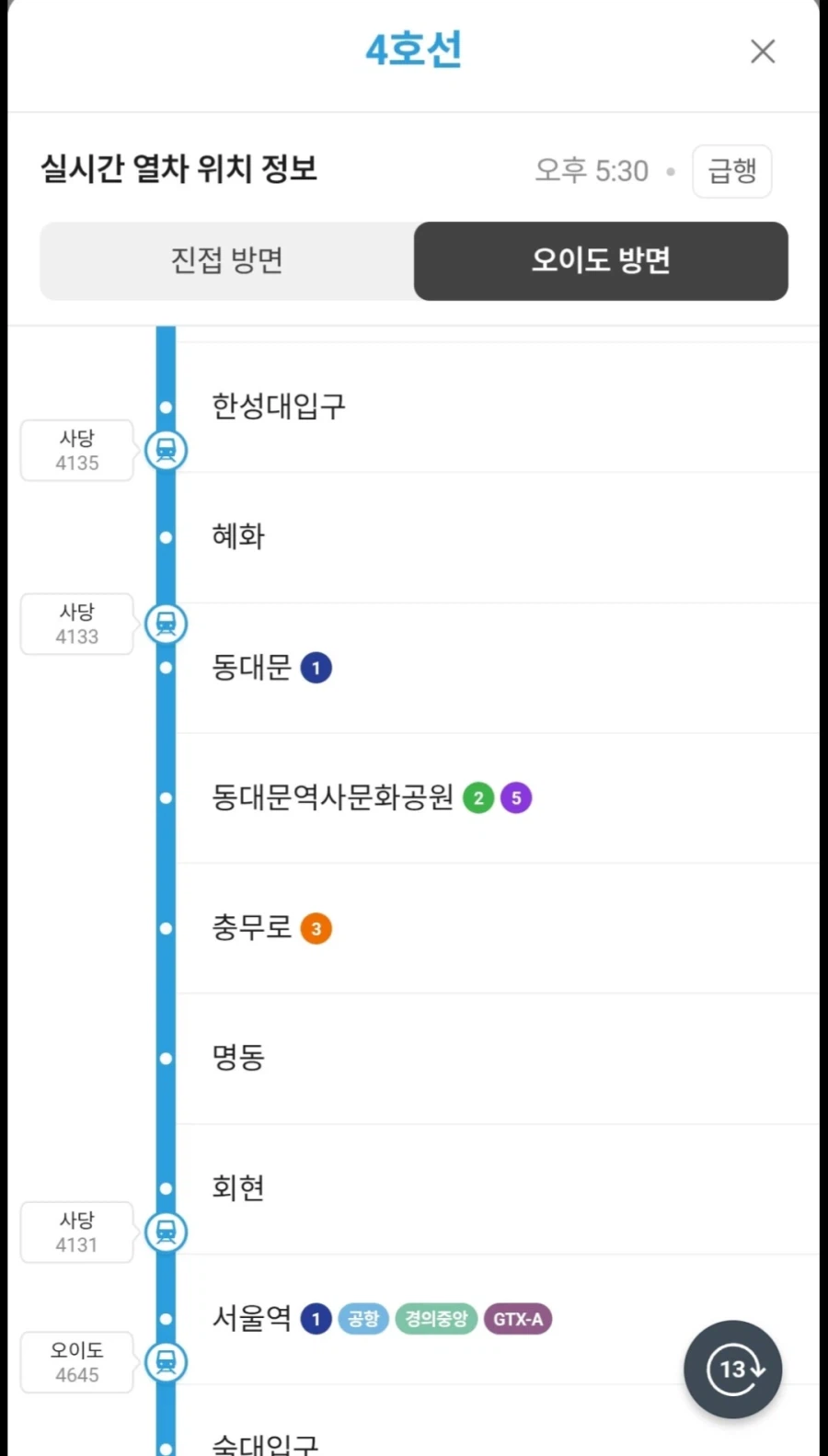This screenshot has height=1456, width=828.
Task: Click the 경의중앙 line badge at 서울역
Action: pos(435,1318)
